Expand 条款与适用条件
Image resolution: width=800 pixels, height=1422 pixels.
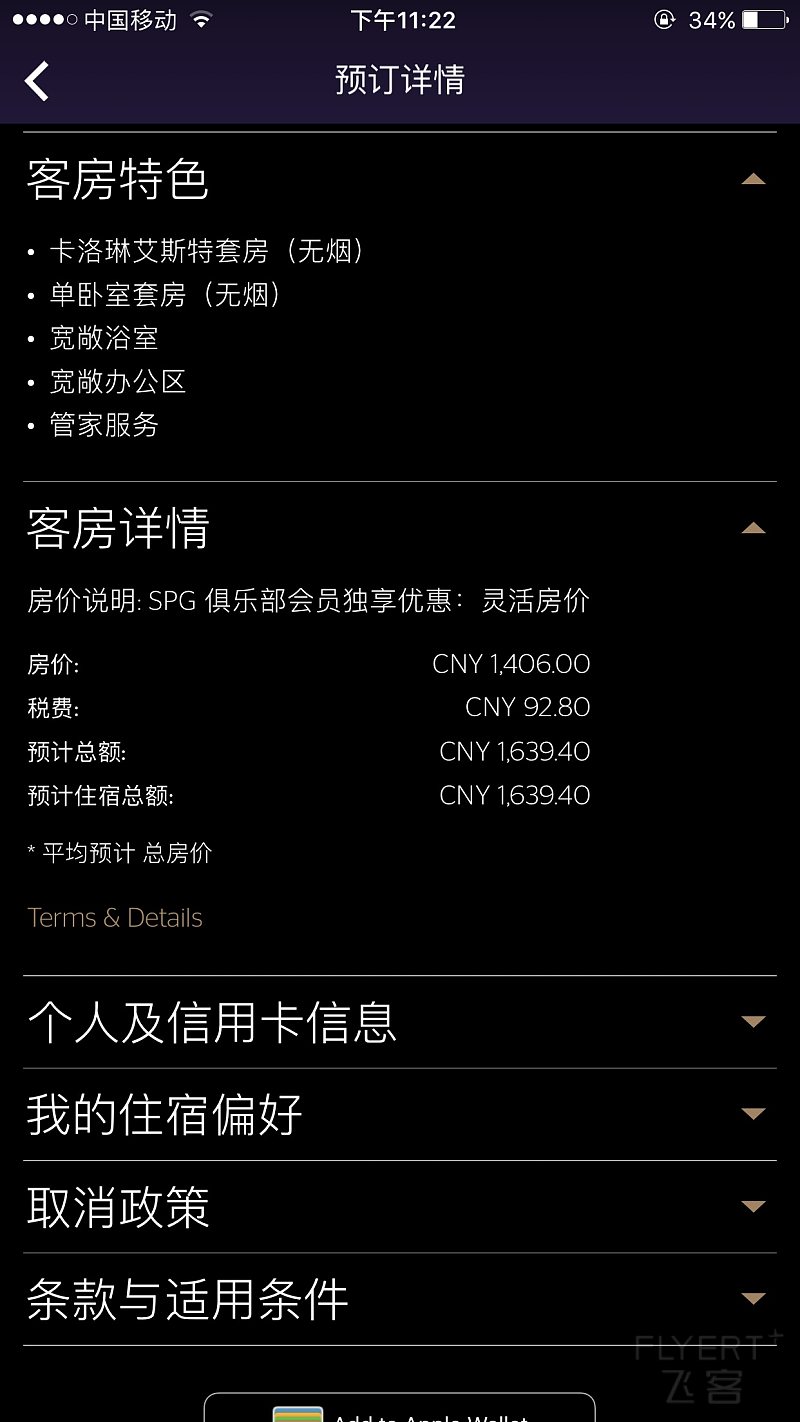[752, 1299]
